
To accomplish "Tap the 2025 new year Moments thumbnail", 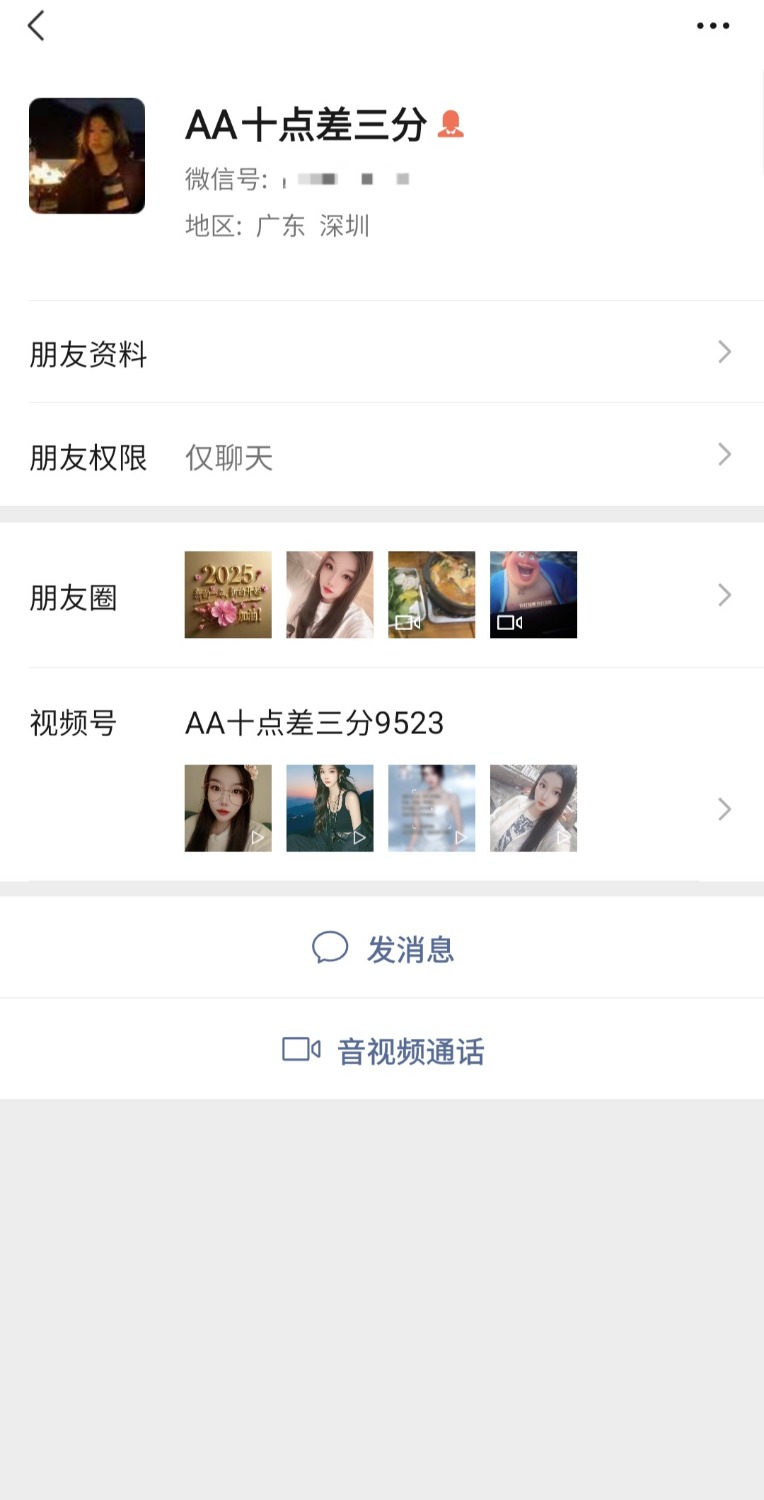I will coord(227,594).
